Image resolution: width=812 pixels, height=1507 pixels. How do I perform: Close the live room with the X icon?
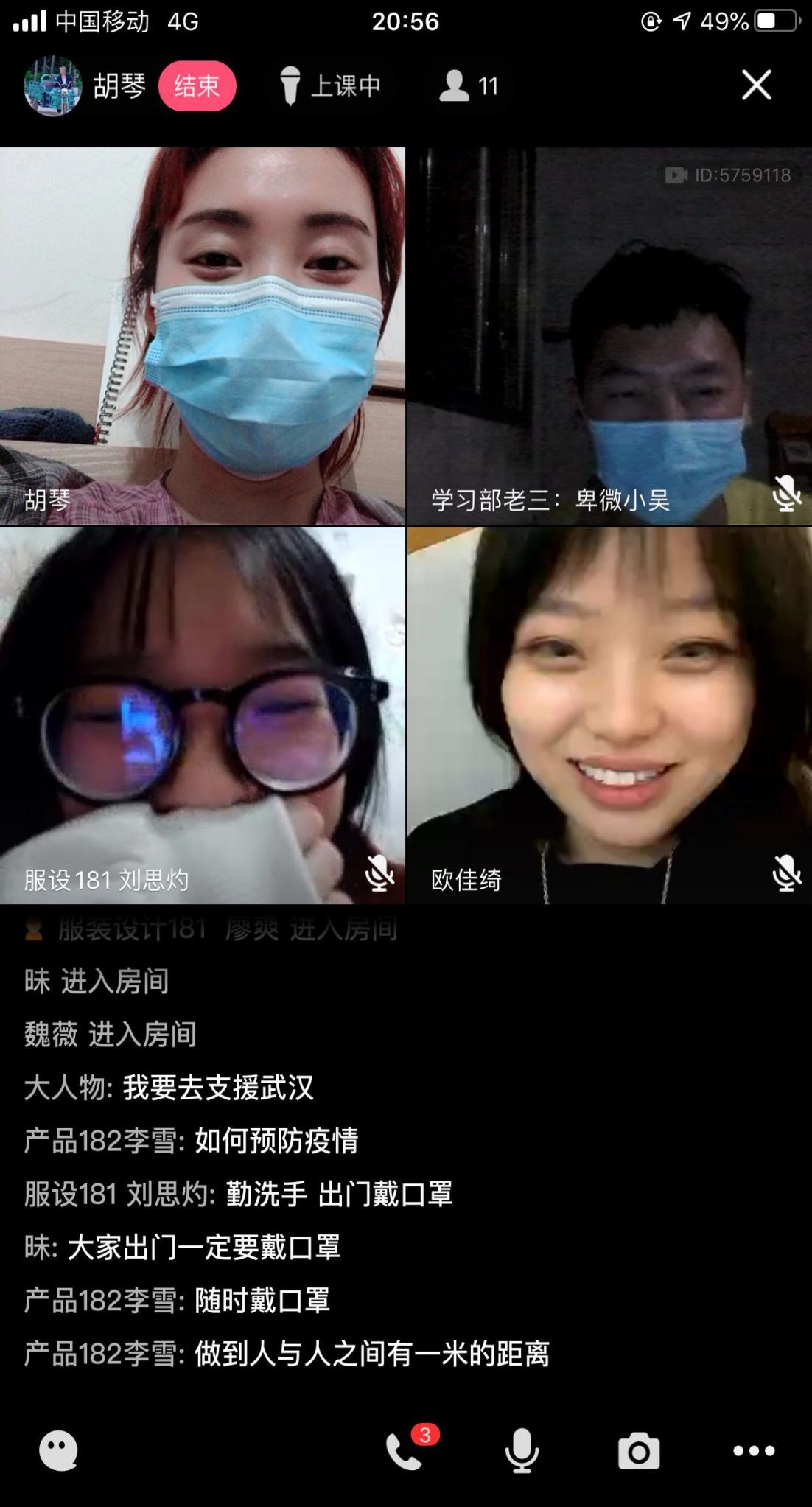tap(756, 85)
